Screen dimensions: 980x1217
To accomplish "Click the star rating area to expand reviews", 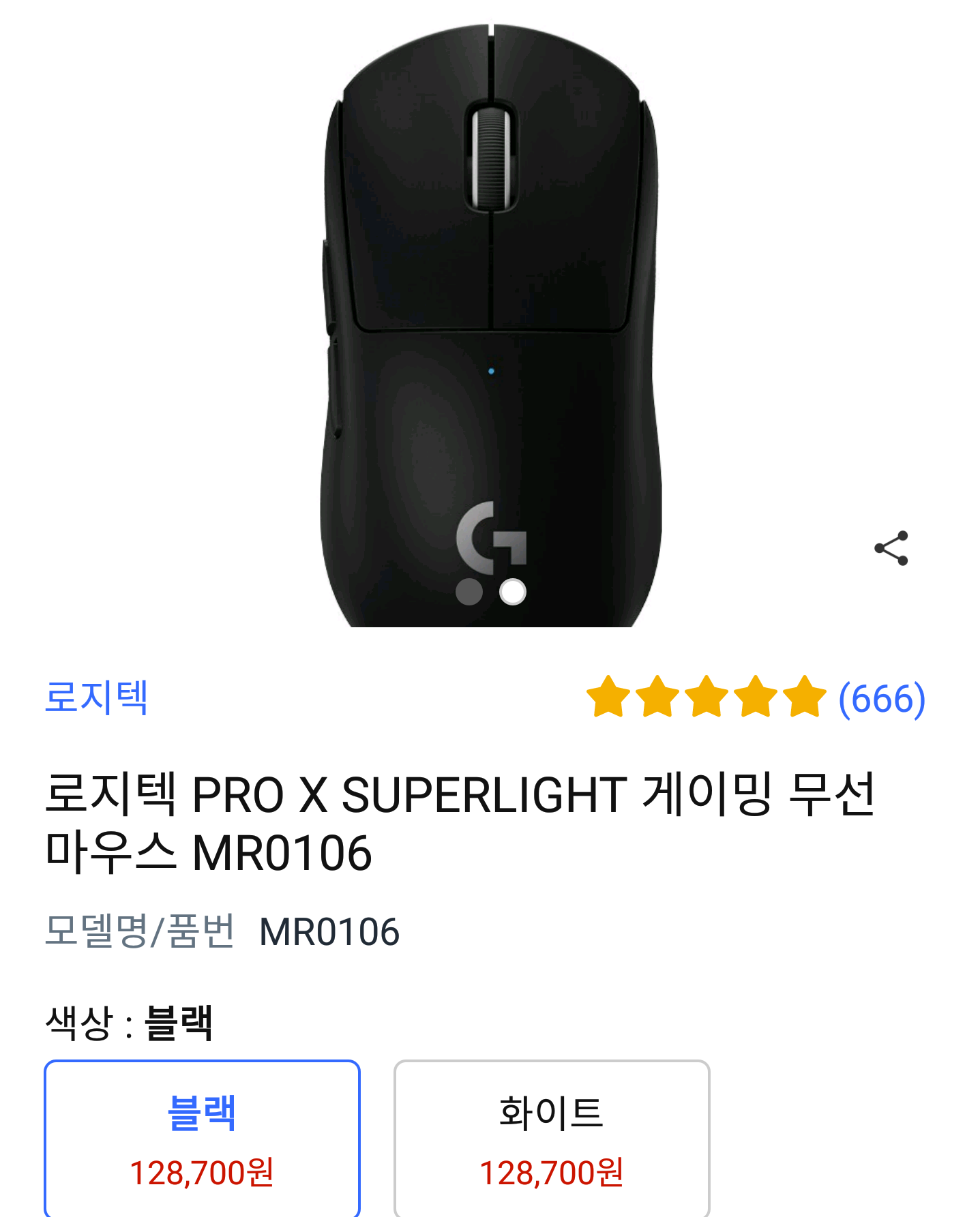I will tap(707, 700).
